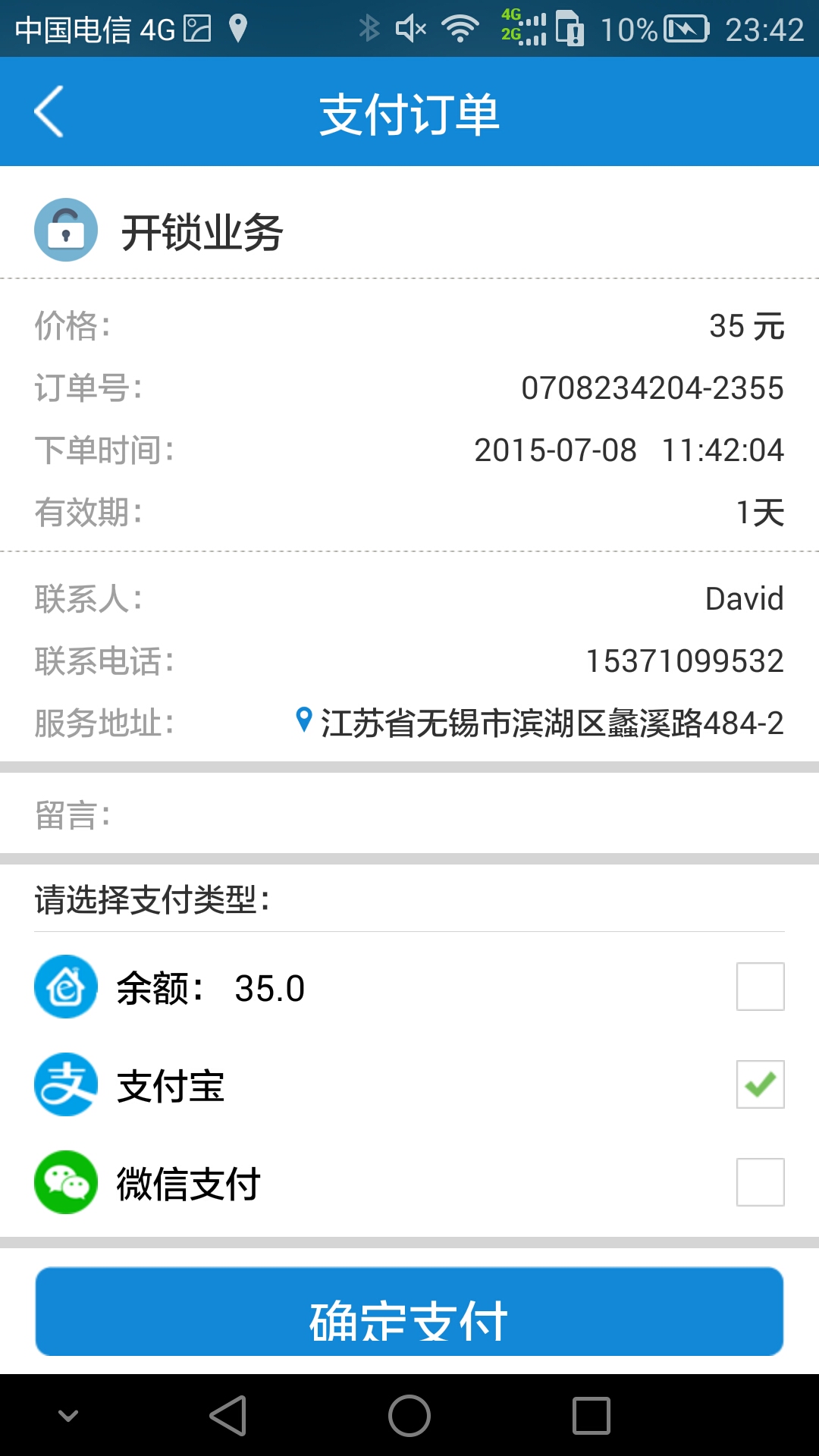Tap the system home button
819x1456 pixels.
coord(409,1416)
